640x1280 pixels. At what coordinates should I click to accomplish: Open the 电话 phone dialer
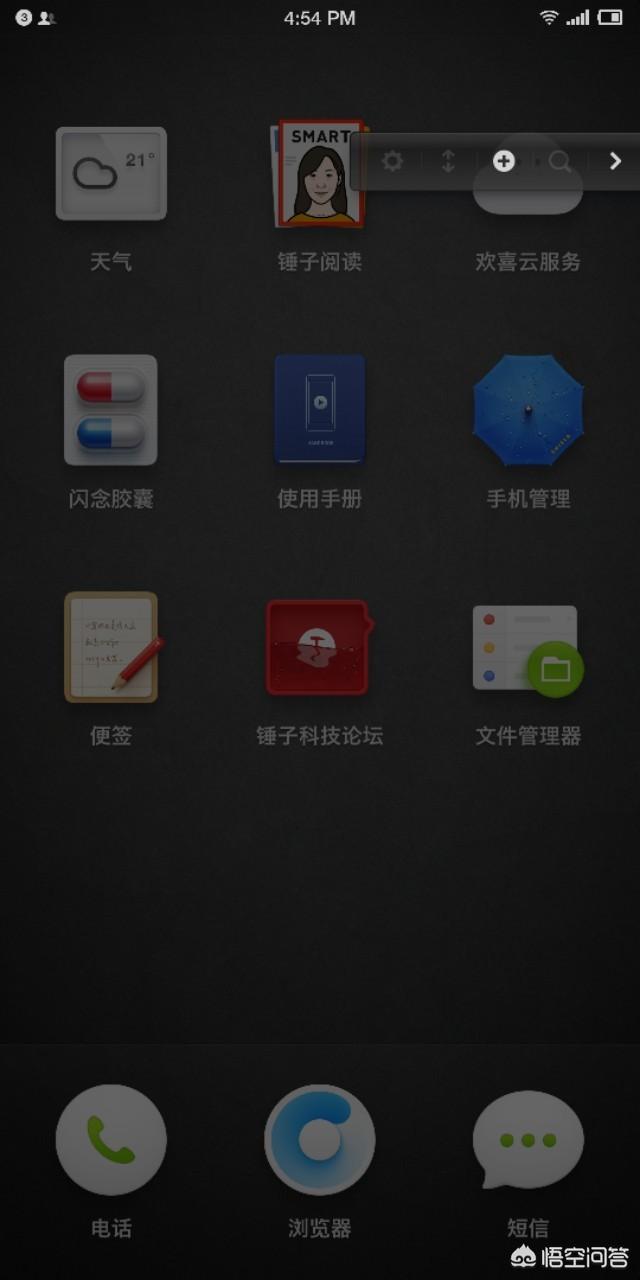111,1140
